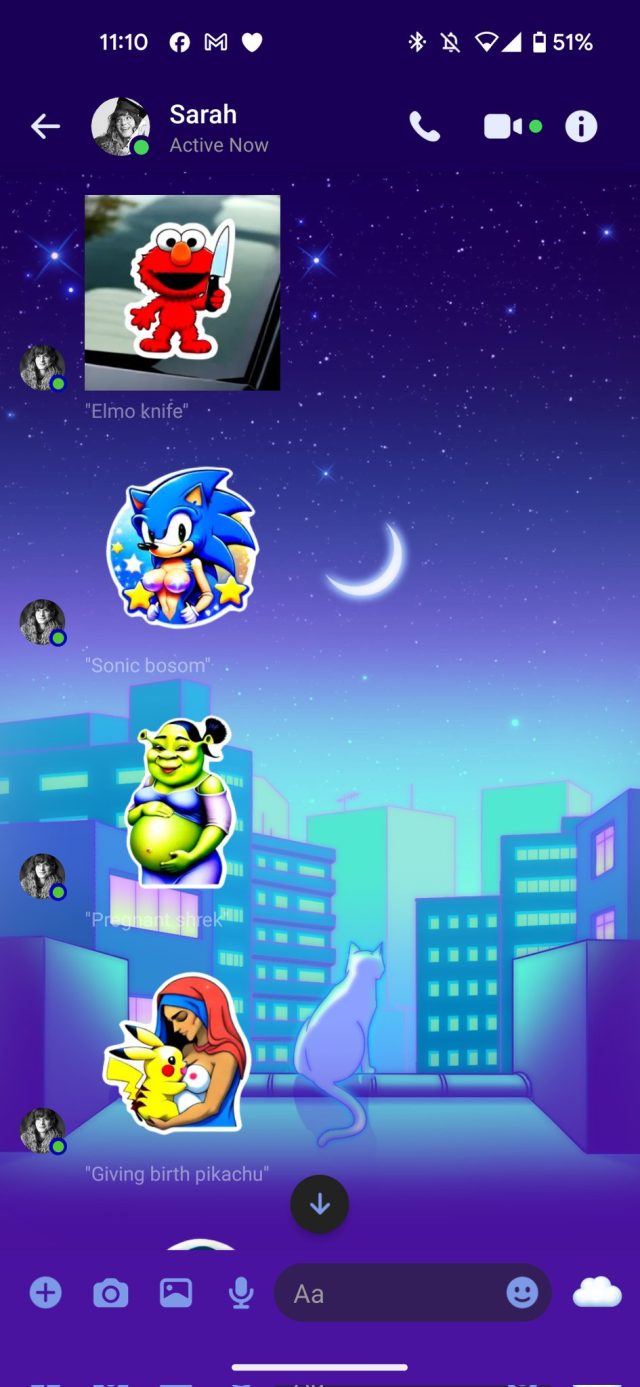Record a voice message with microphone
640x1387 pixels.
(x=241, y=1293)
